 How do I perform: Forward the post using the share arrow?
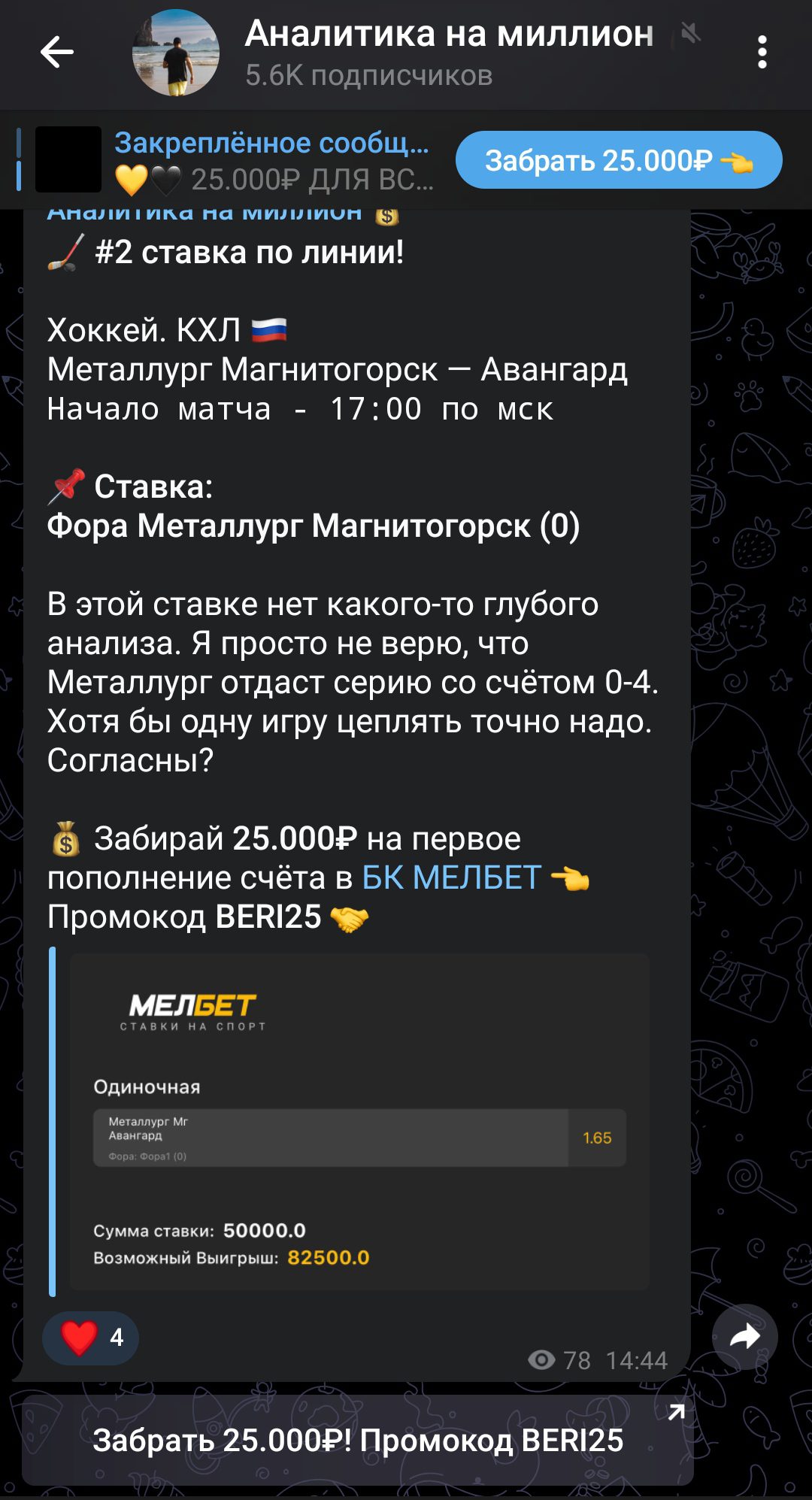(744, 1337)
